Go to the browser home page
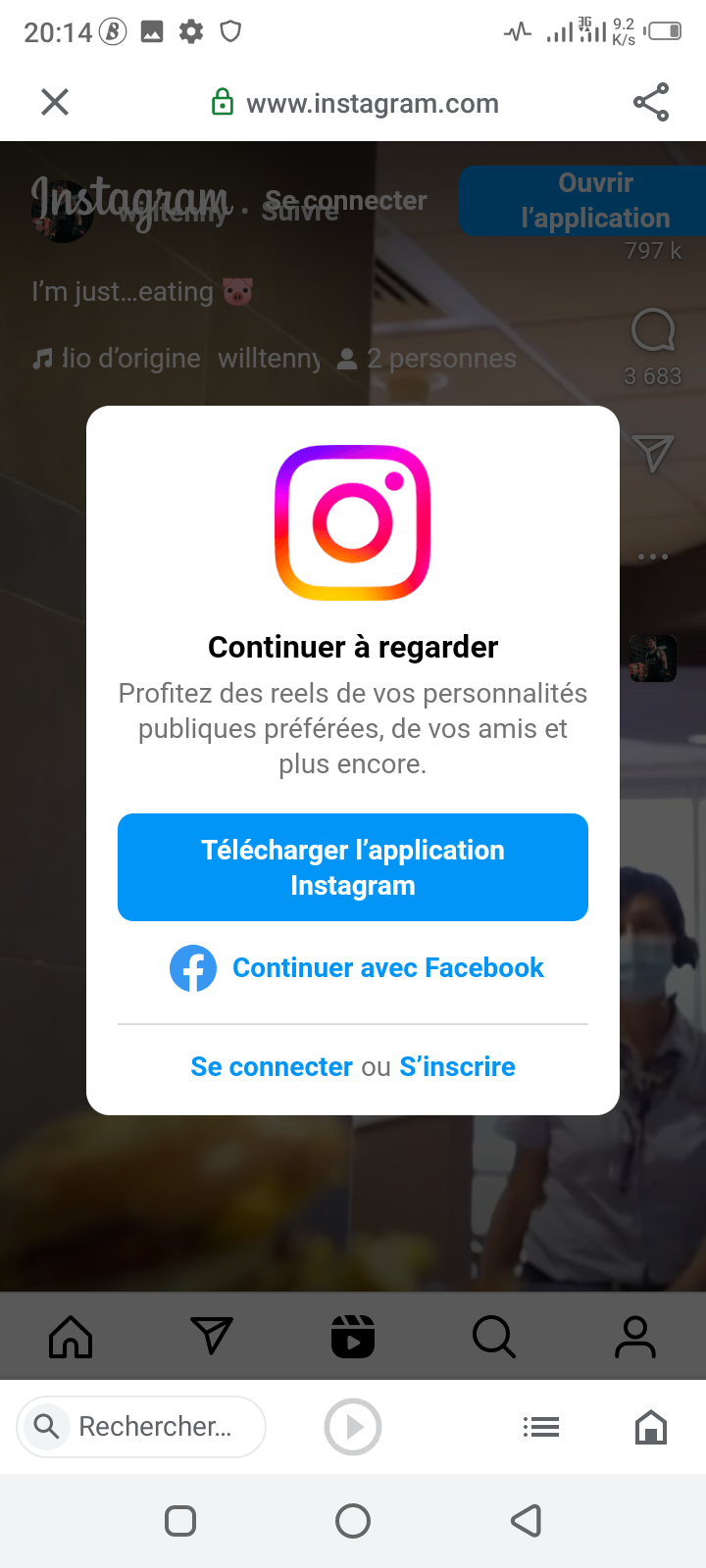This screenshot has height=1568, width=706. click(651, 1427)
